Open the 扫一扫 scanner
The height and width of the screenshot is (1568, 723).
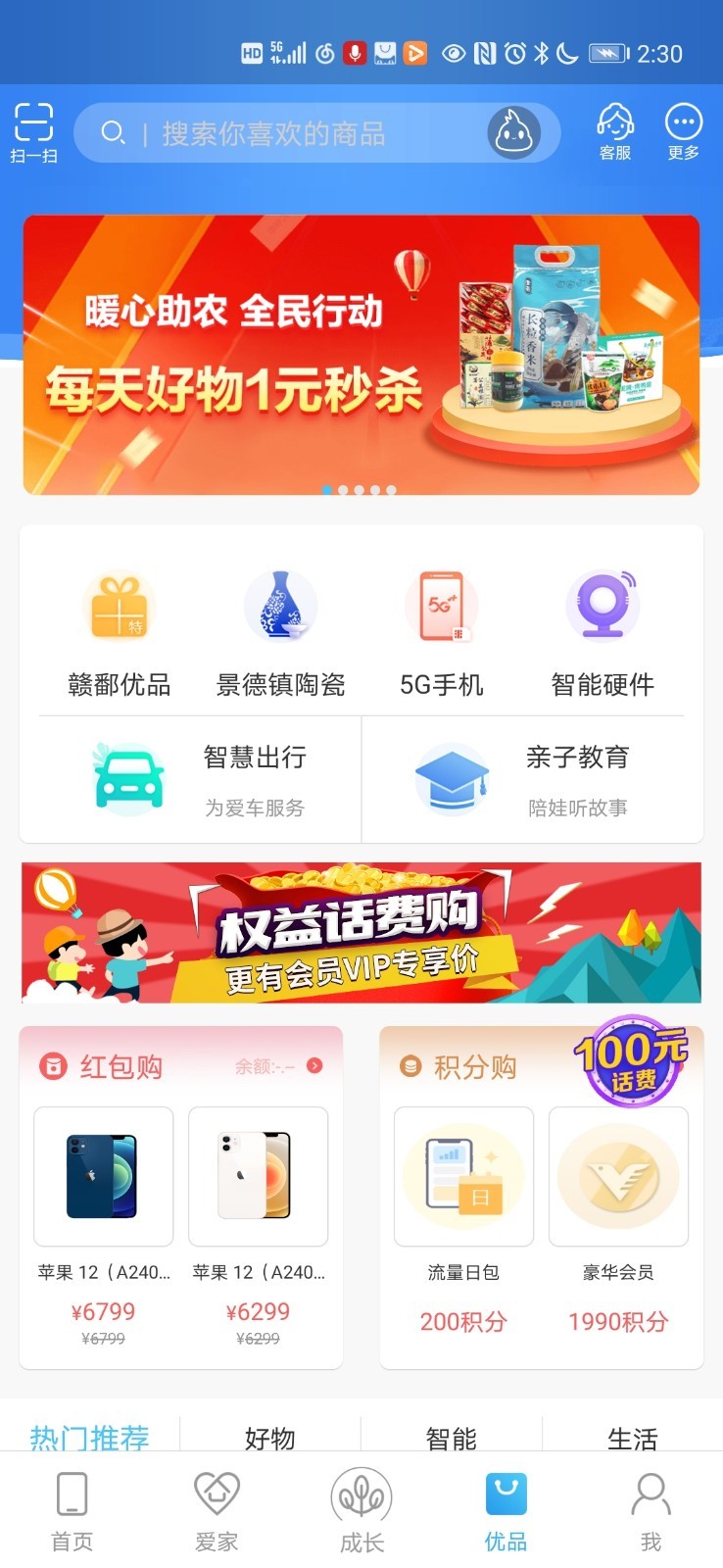[33, 132]
